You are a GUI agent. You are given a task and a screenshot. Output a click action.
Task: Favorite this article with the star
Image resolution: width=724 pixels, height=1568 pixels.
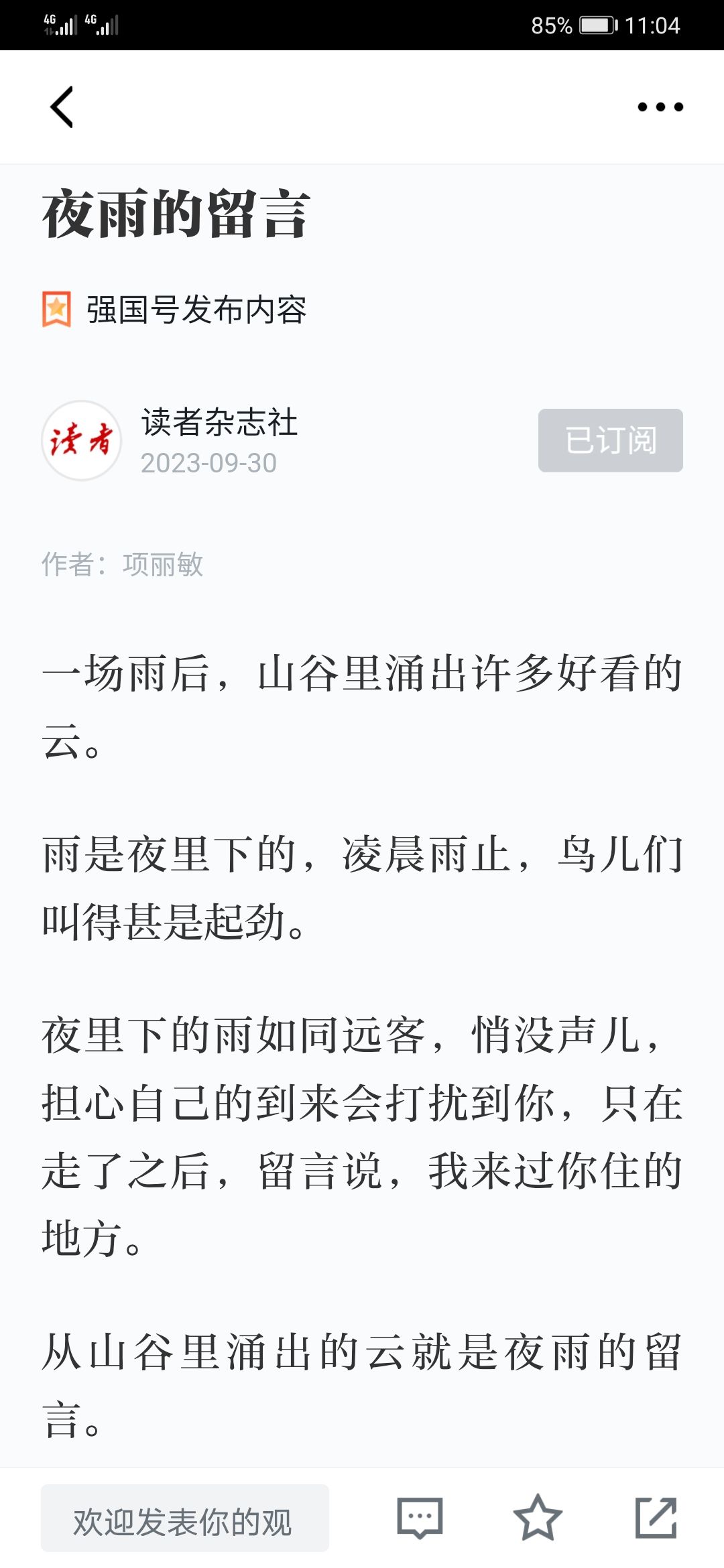(537, 1518)
